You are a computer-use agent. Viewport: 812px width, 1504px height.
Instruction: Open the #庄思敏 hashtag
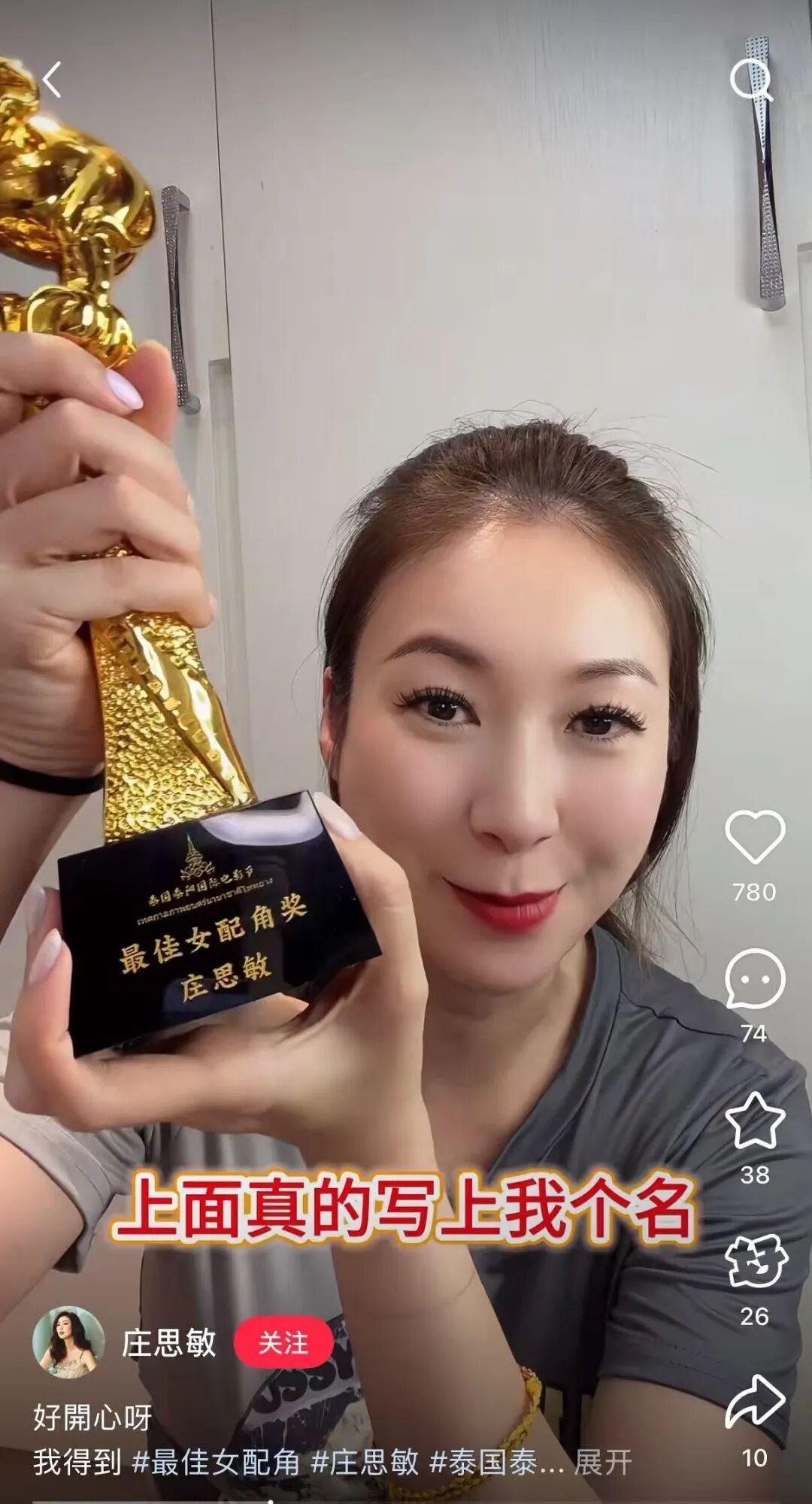coord(365,1463)
